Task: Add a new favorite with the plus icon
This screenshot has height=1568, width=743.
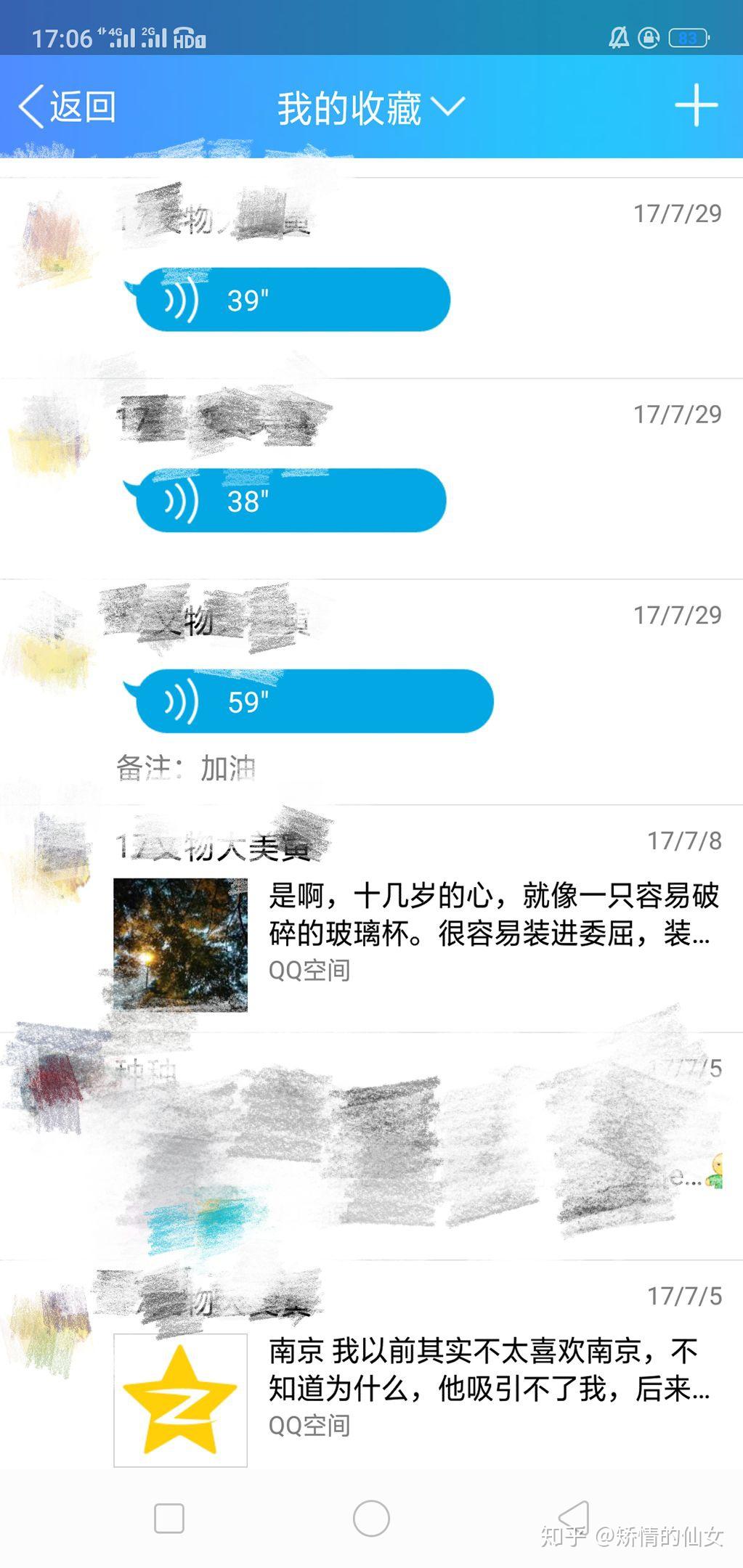Action: pos(696,105)
